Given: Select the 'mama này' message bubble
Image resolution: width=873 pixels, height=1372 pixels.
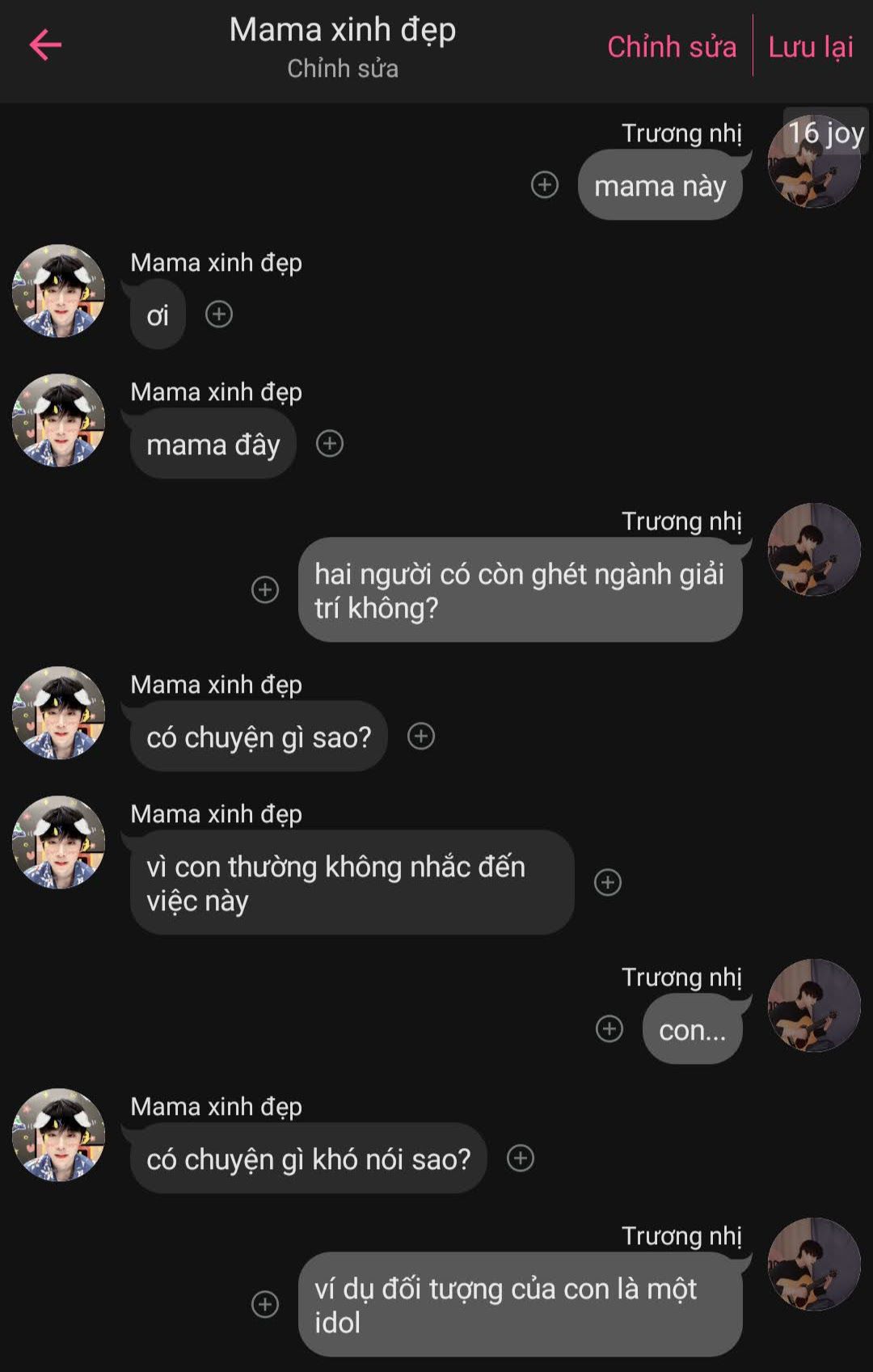Looking at the screenshot, I should click(x=660, y=186).
